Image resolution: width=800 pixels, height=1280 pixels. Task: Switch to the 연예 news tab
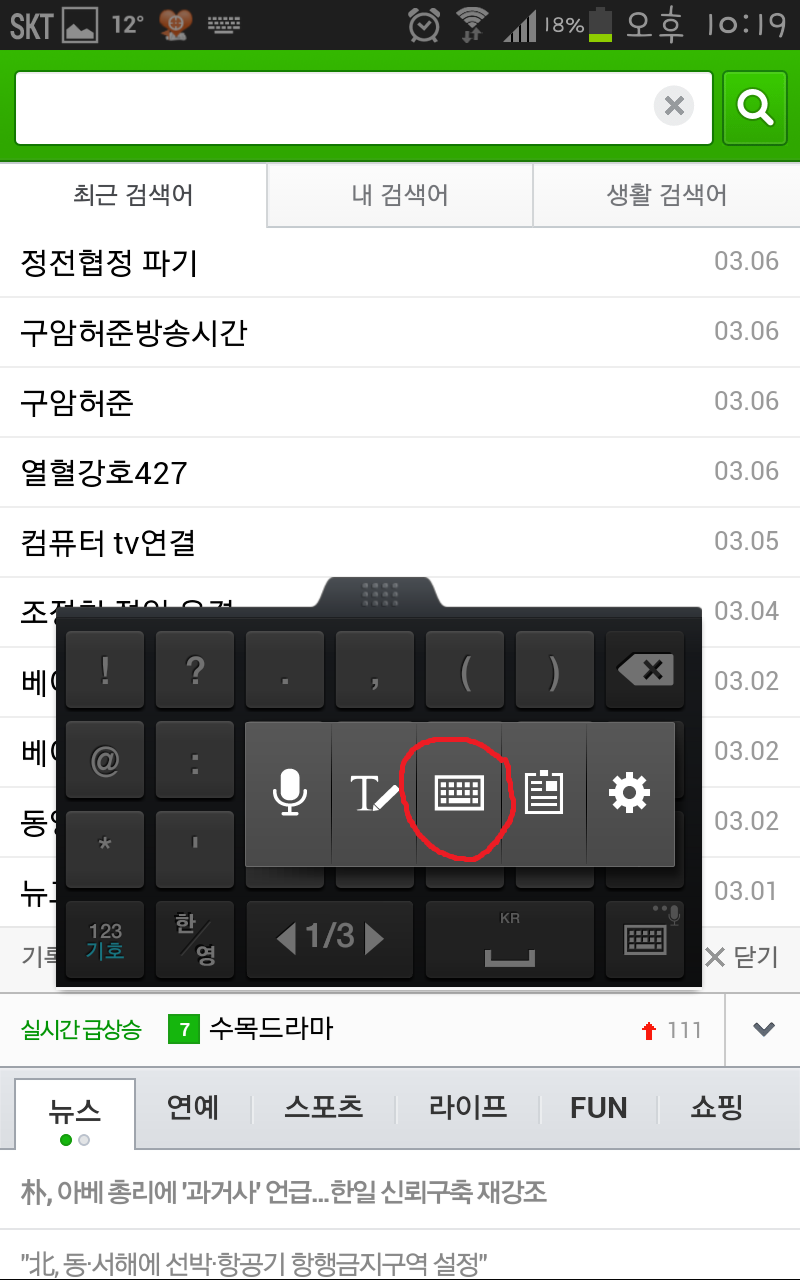click(193, 1107)
